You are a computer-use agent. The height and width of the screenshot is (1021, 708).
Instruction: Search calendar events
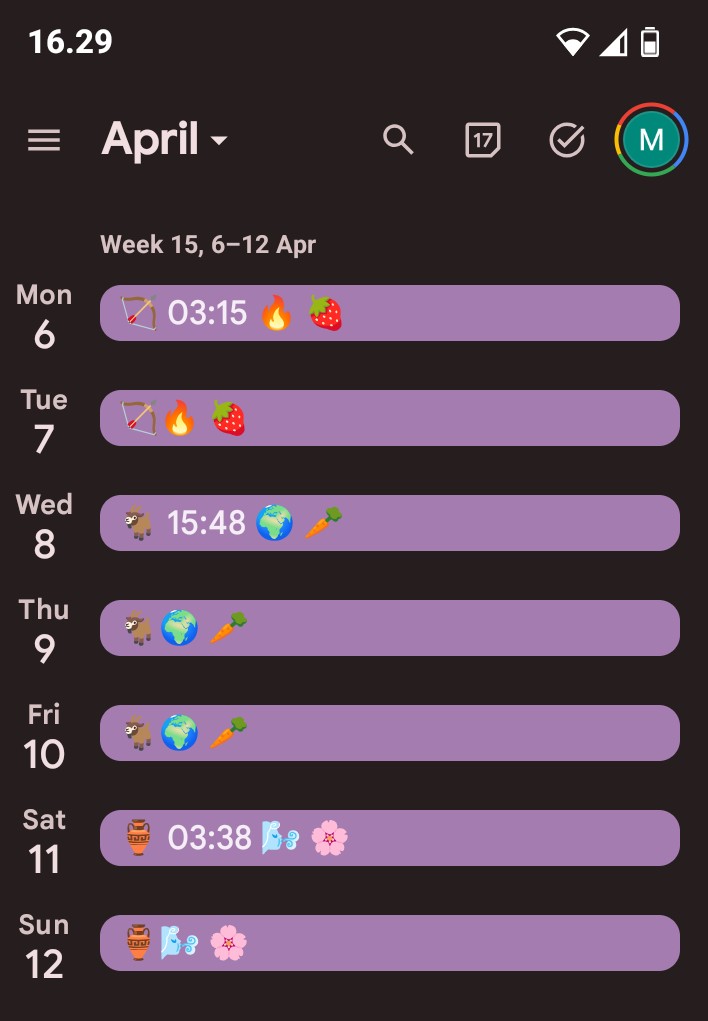[398, 141]
